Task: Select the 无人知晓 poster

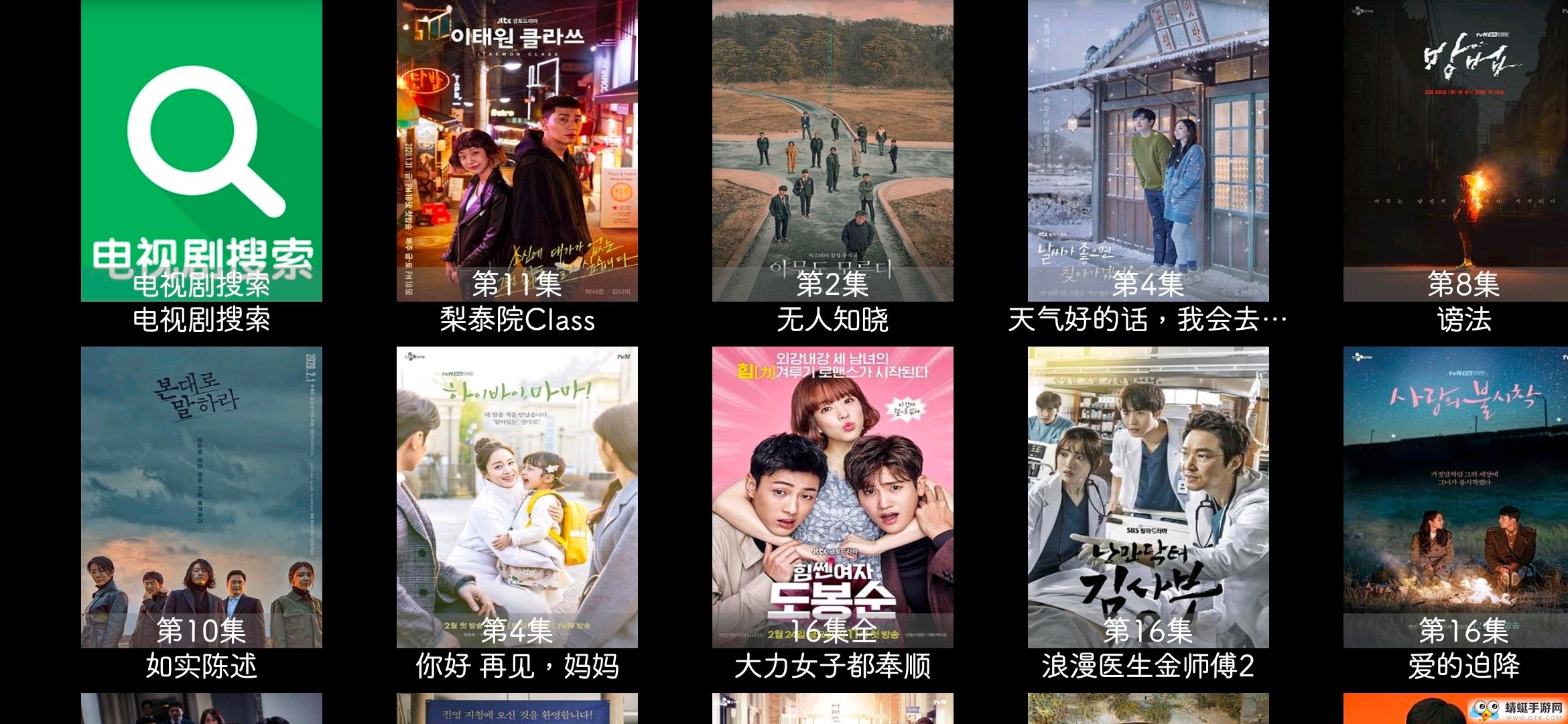Action: 832,151
